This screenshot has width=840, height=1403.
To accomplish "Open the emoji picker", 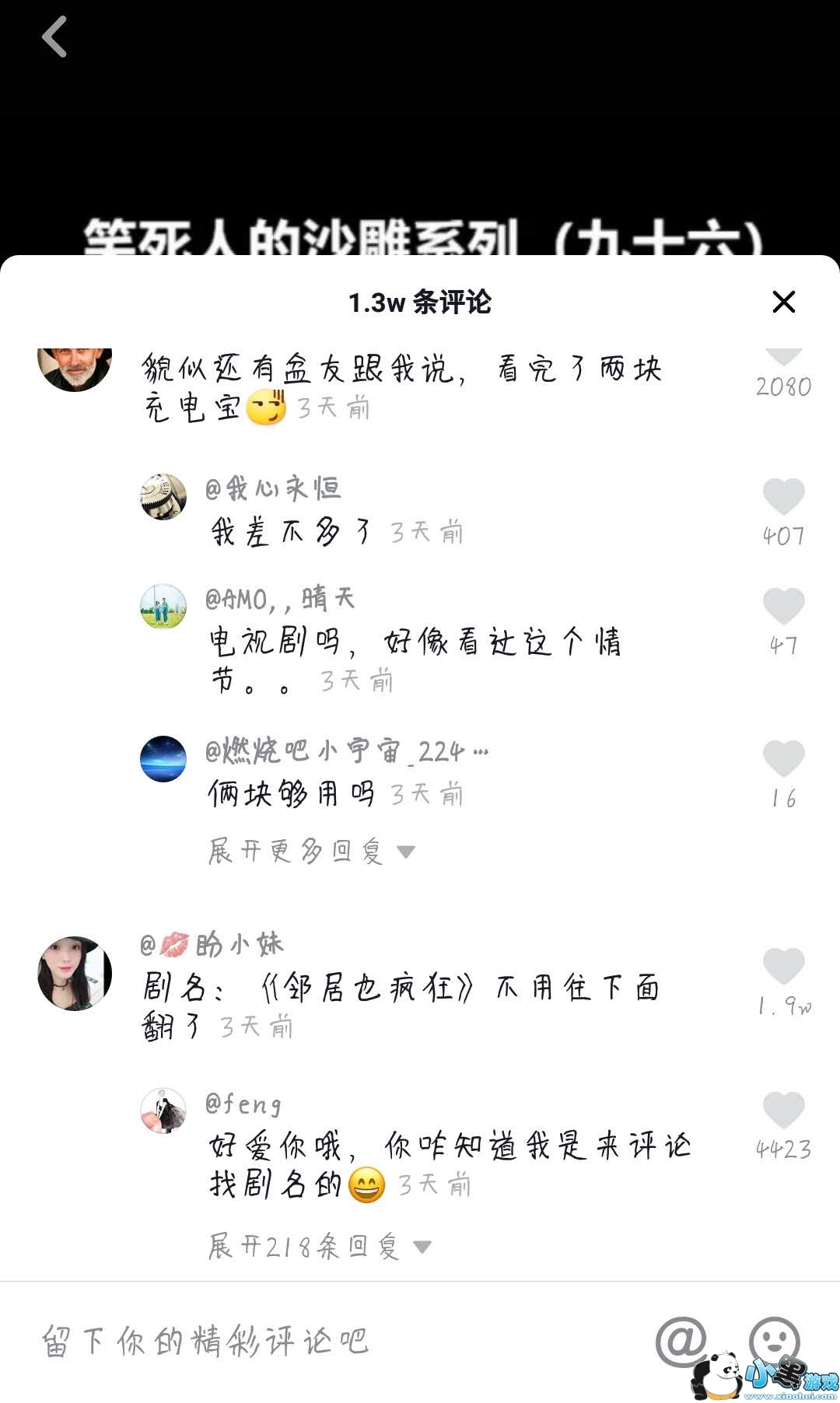I will [774, 1341].
